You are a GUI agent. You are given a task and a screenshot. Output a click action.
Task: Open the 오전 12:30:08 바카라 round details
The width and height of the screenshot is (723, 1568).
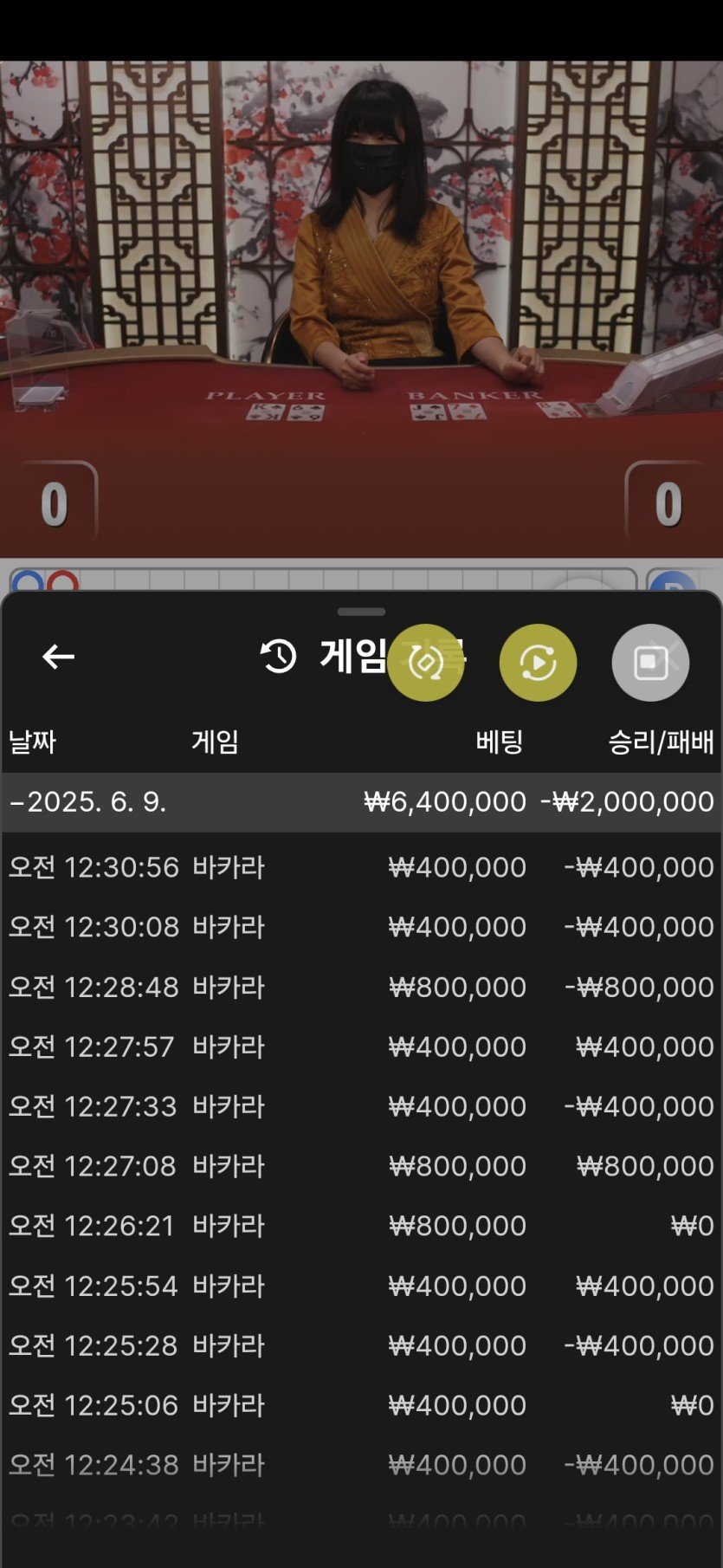[x=360, y=927]
